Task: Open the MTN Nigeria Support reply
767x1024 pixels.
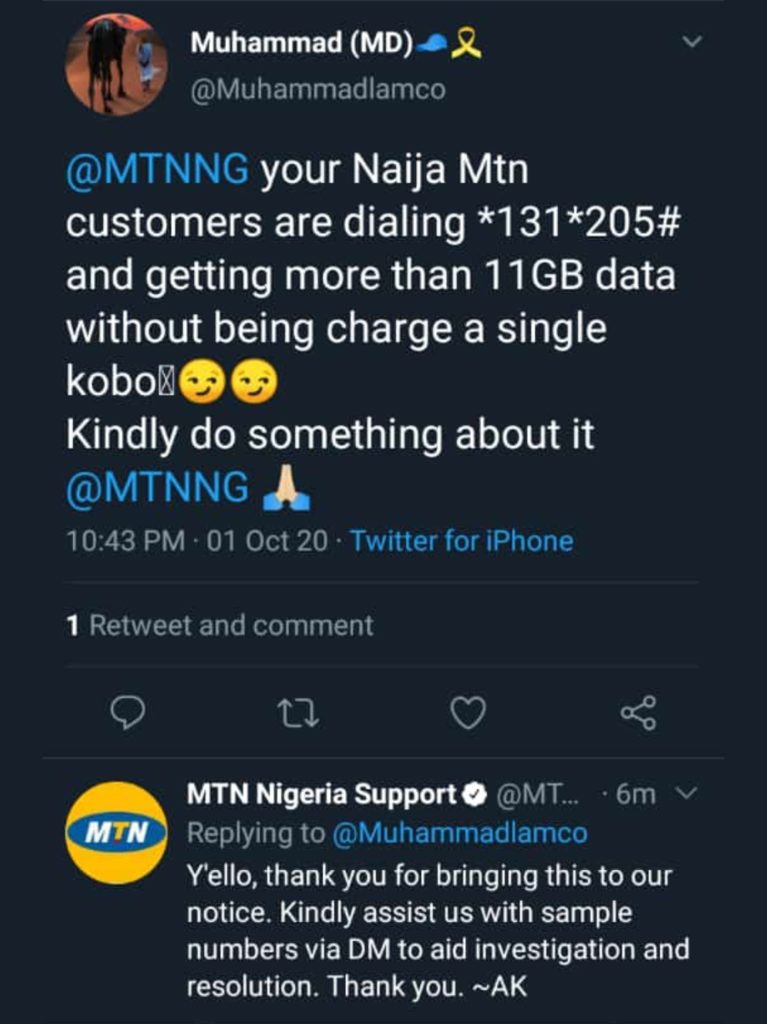Action: (430, 930)
